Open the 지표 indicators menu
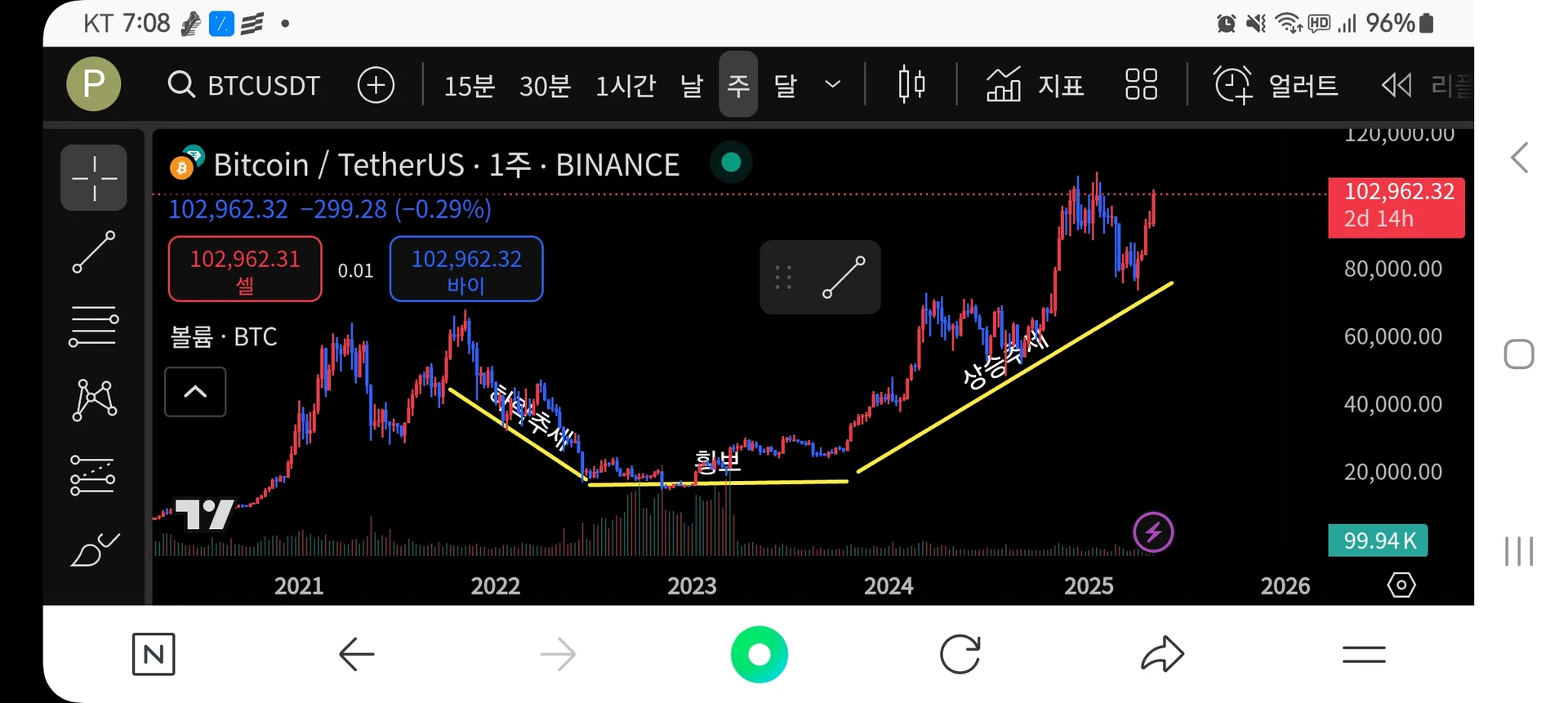The height and width of the screenshot is (703, 1568). (1035, 85)
